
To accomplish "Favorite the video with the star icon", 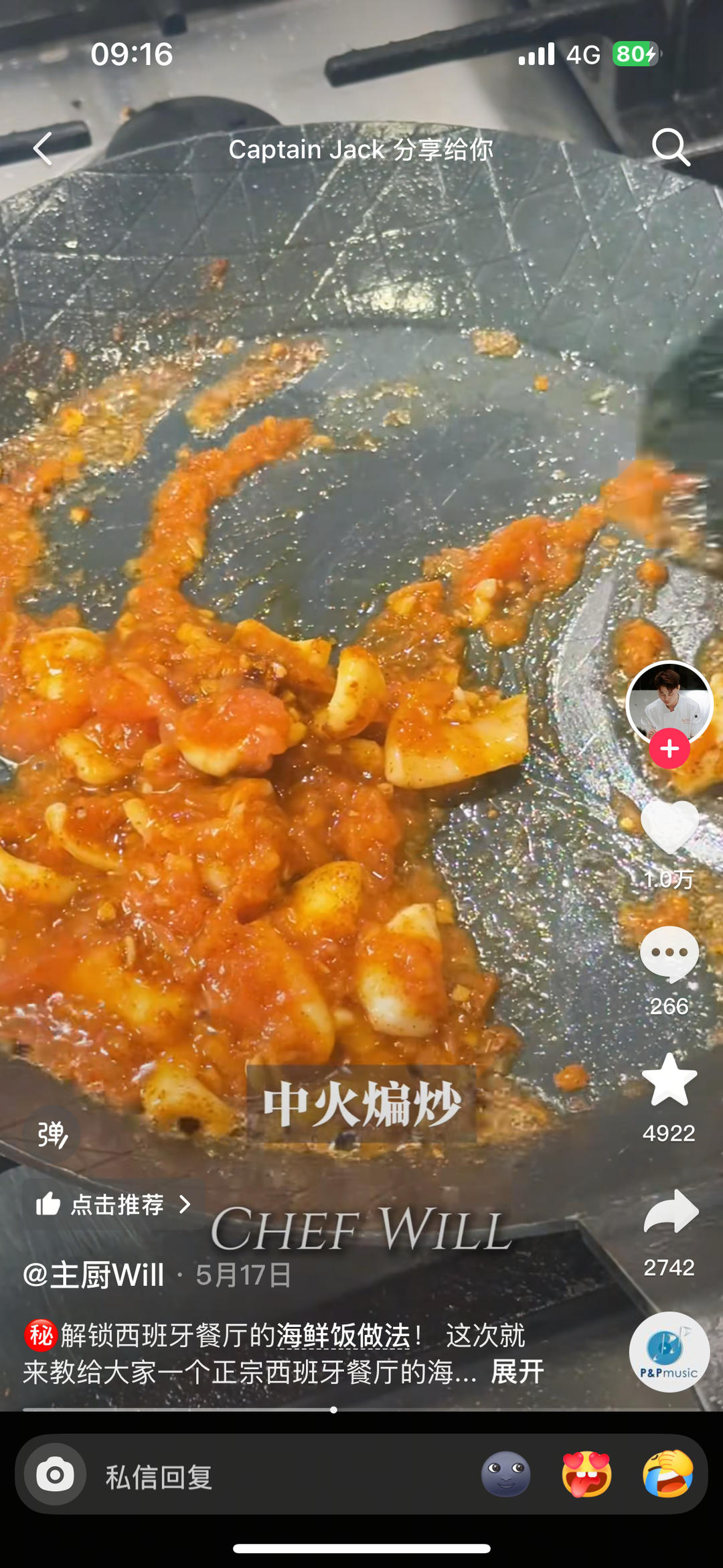I will (x=669, y=1080).
